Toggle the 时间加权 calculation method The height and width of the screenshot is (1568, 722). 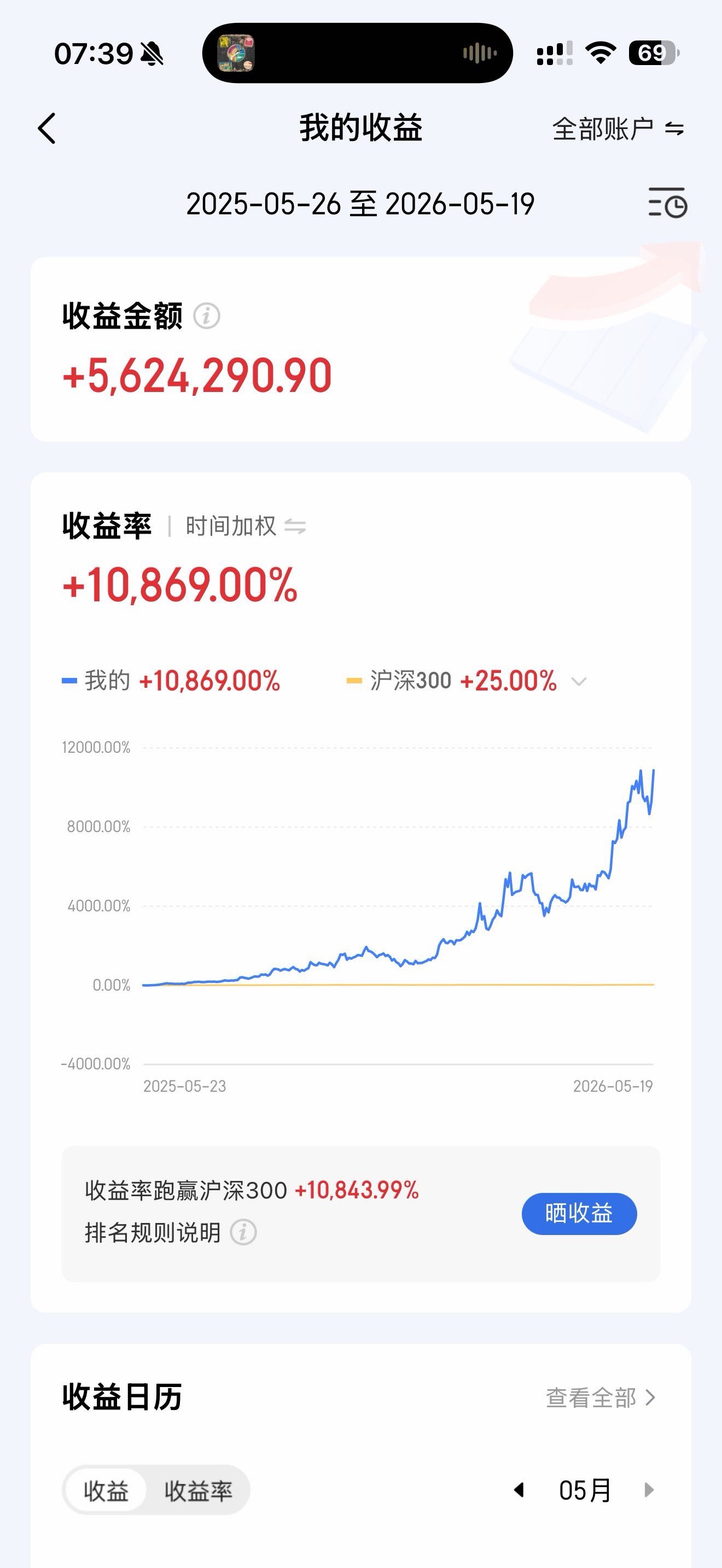coord(246,526)
